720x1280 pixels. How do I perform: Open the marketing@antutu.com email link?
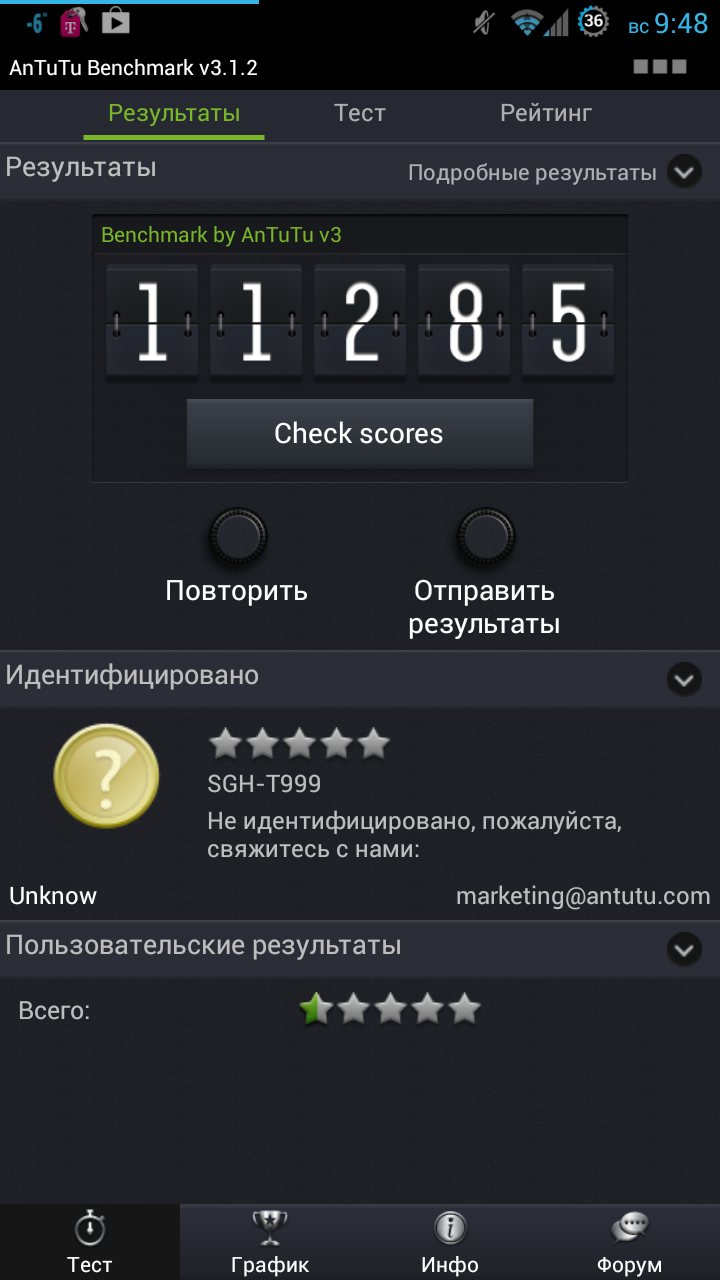coord(583,896)
